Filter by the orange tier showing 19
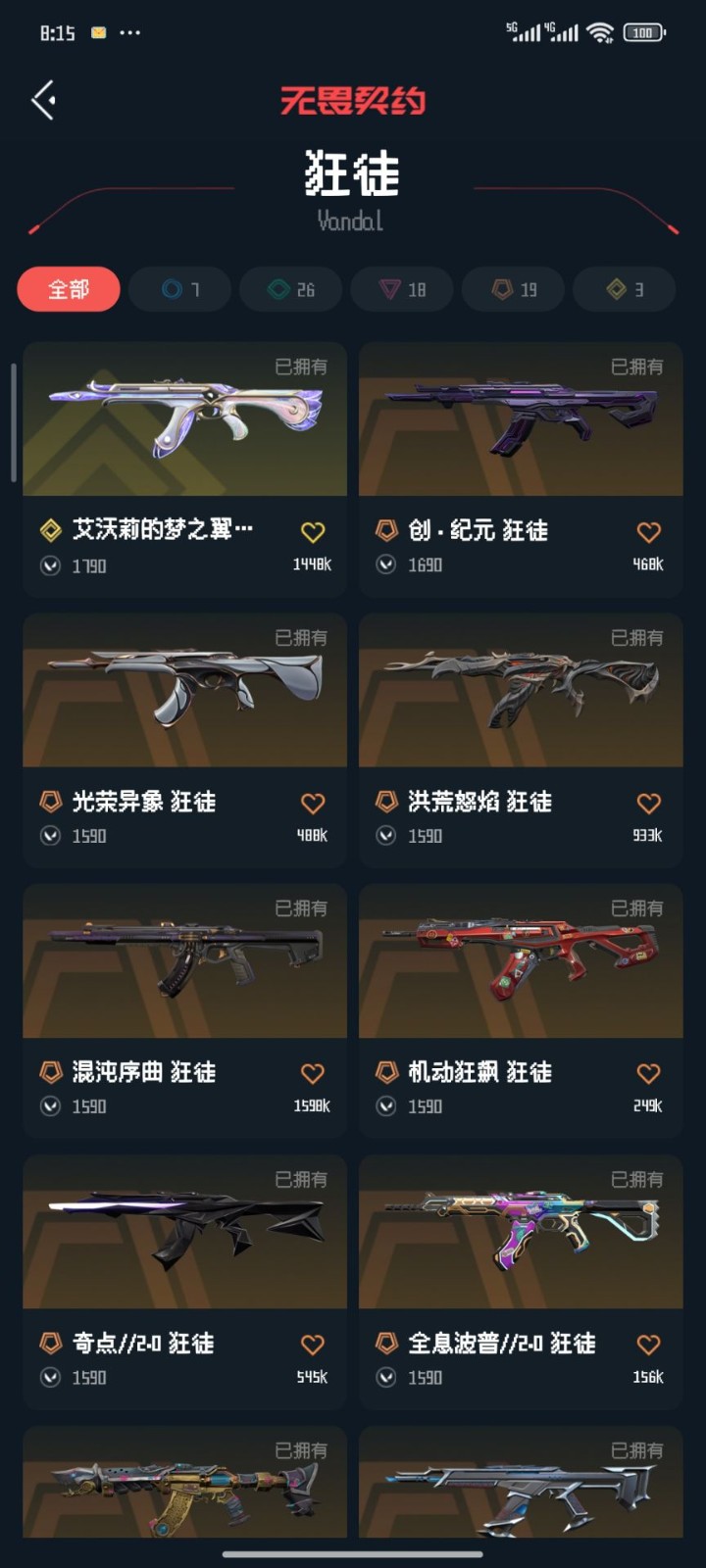Screen dimensions: 706x1568 [x=514, y=289]
